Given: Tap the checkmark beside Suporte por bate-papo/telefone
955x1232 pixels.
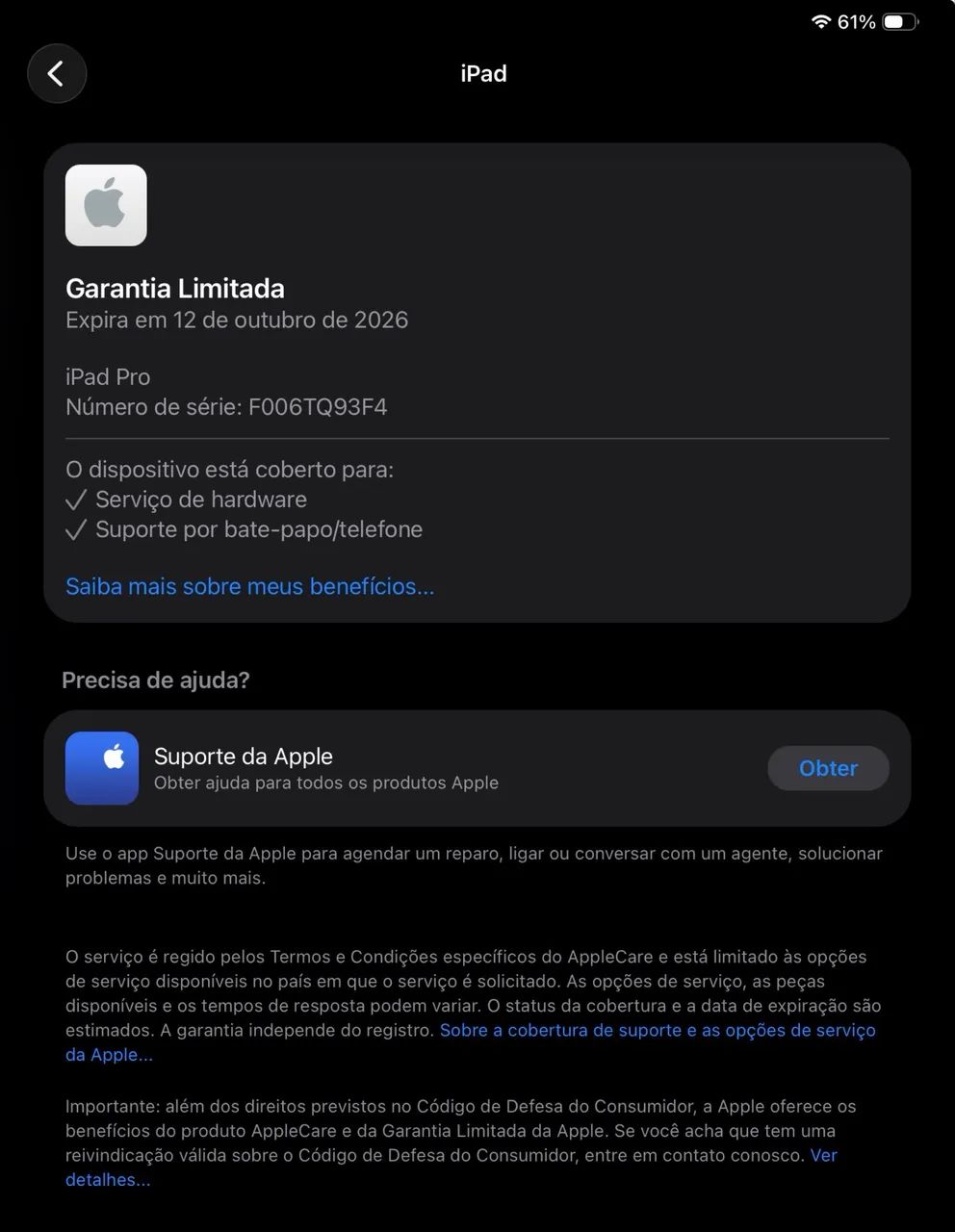Looking at the screenshot, I should [x=75, y=529].
